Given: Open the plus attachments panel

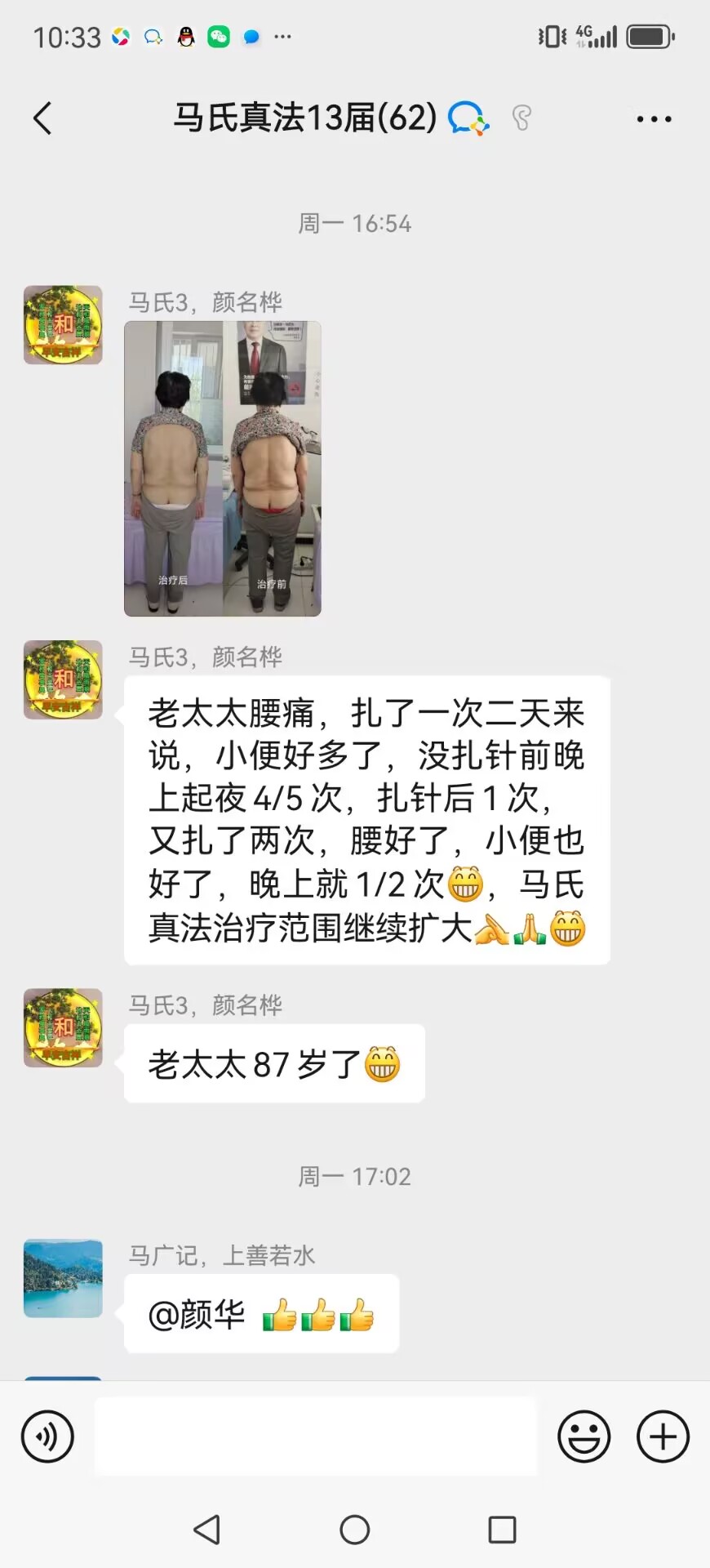Looking at the screenshot, I should tap(663, 1437).
